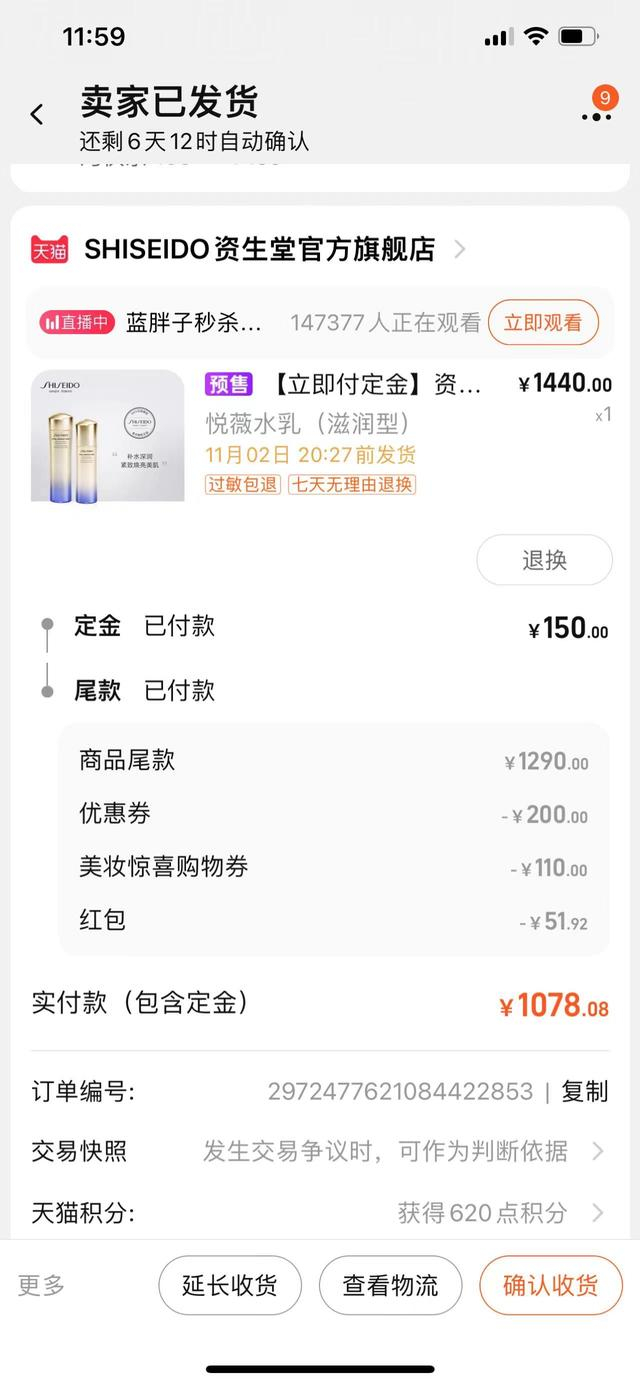Copy the order number with 复制
Viewport: 640px width, 1385px height.
point(584,1091)
